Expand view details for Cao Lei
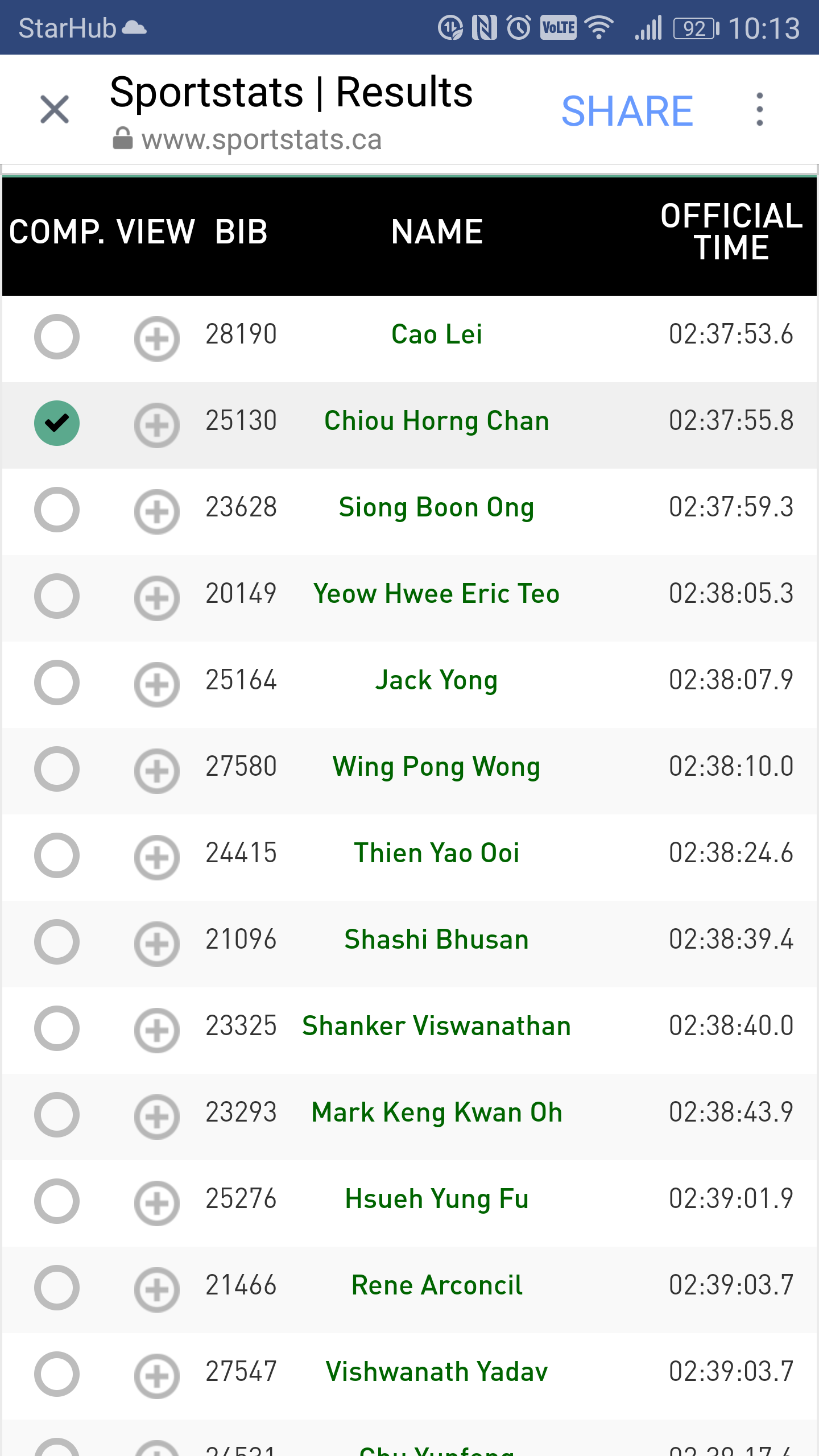Screen dimensions: 819x1456 point(156,338)
